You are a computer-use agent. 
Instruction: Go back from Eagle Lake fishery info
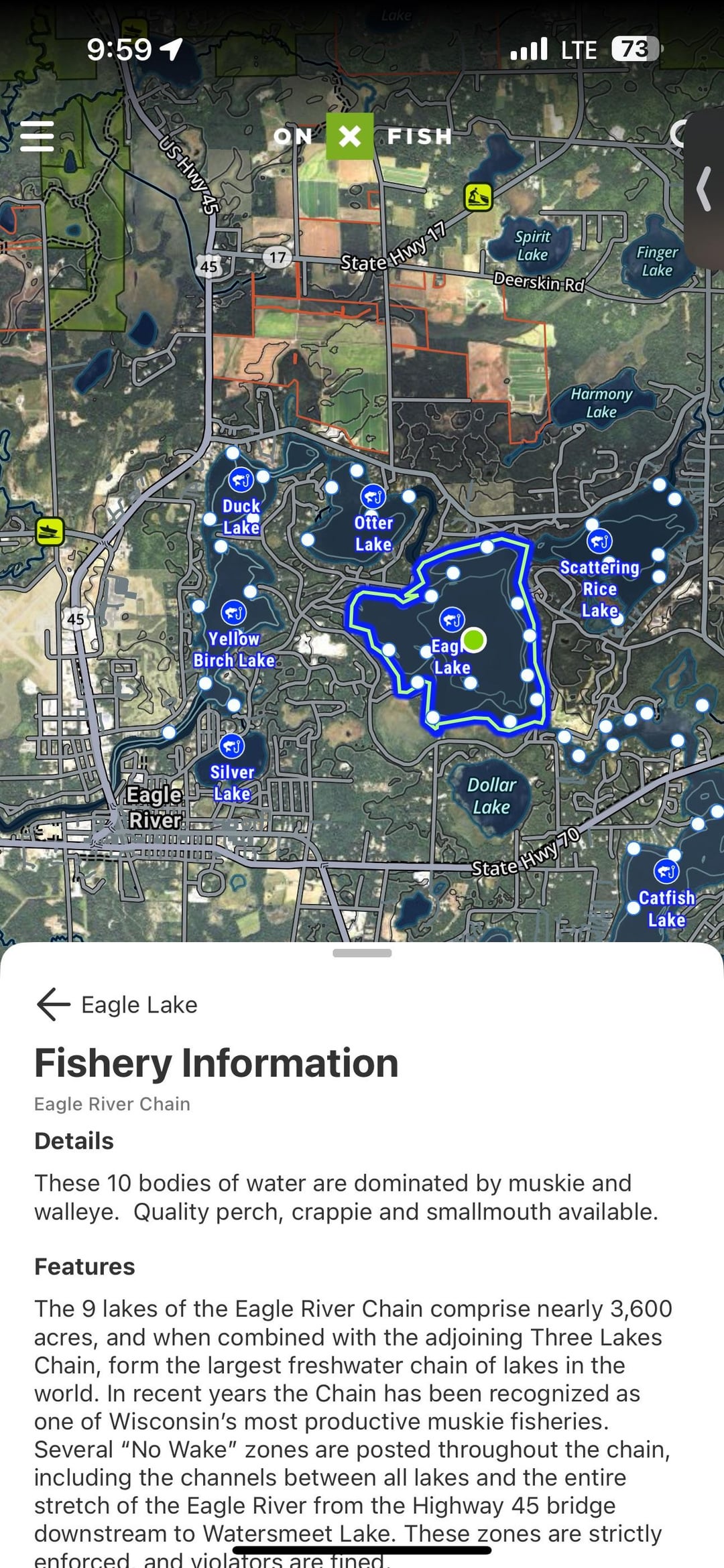(x=53, y=1004)
